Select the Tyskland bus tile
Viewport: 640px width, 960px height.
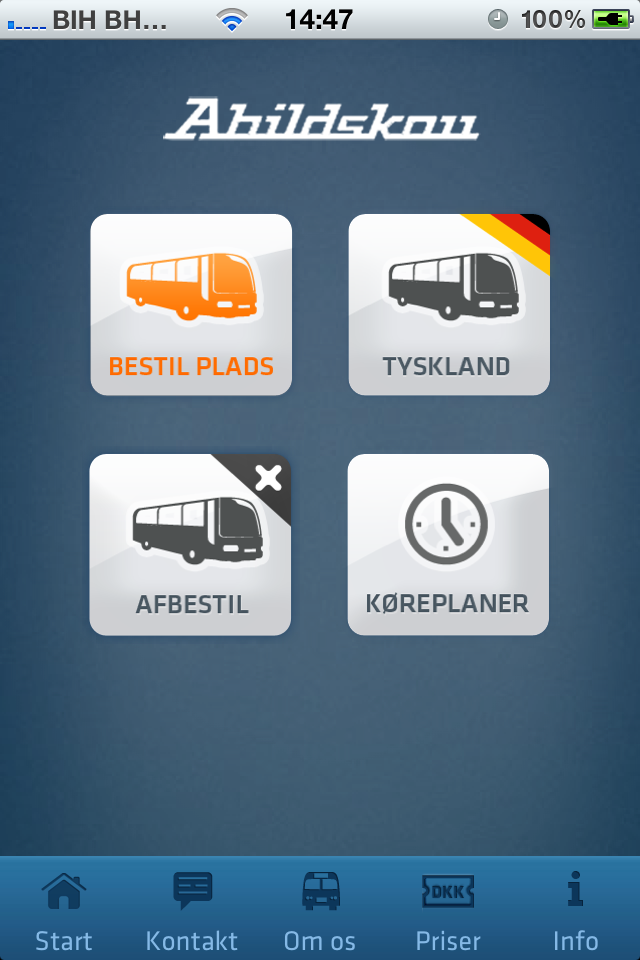coord(448,304)
